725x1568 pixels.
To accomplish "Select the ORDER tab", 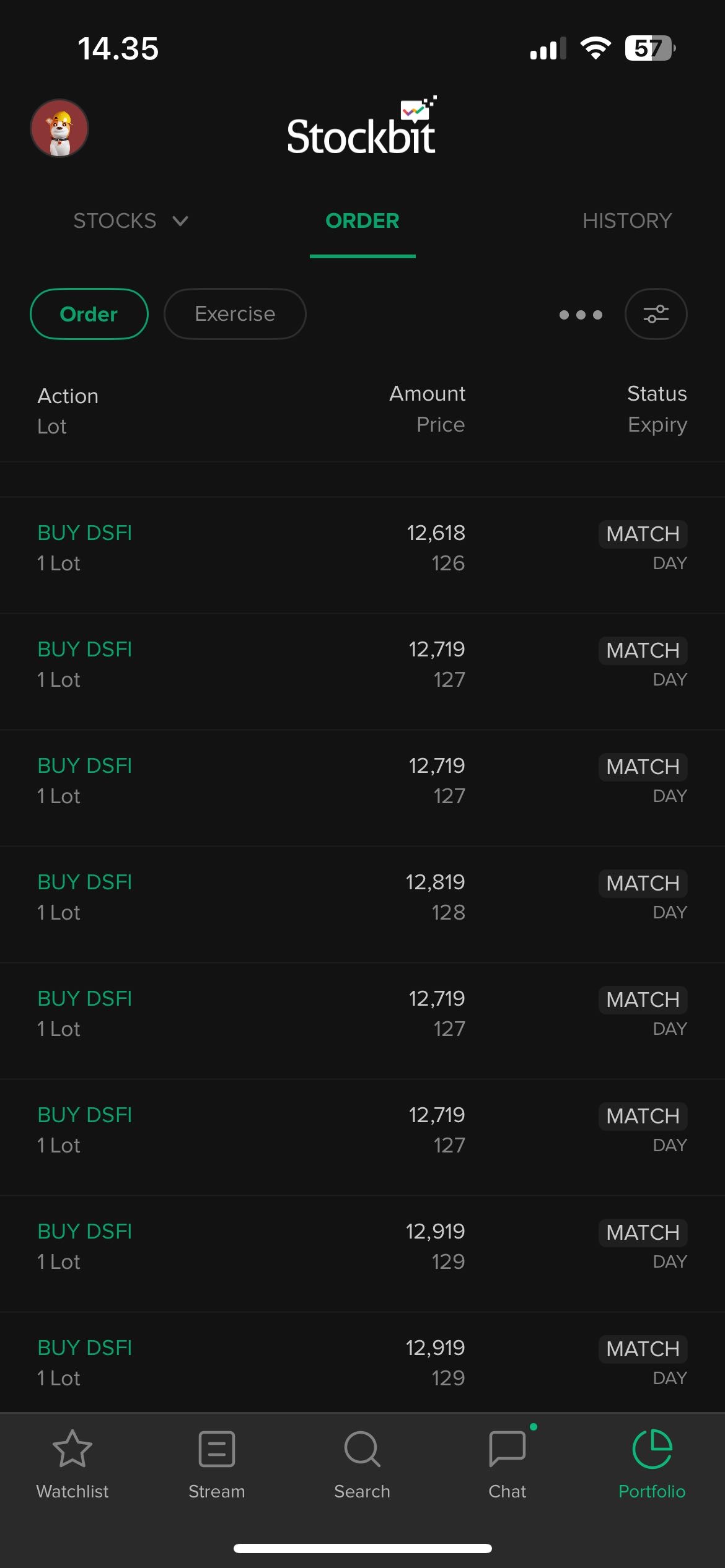I will tap(362, 221).
